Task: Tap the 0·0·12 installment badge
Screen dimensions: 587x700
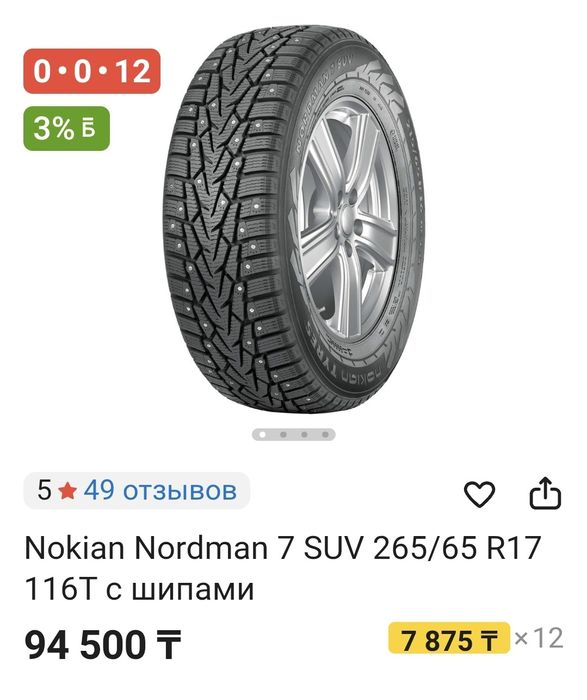Action: pyautogui.click(x=92, y=71)
